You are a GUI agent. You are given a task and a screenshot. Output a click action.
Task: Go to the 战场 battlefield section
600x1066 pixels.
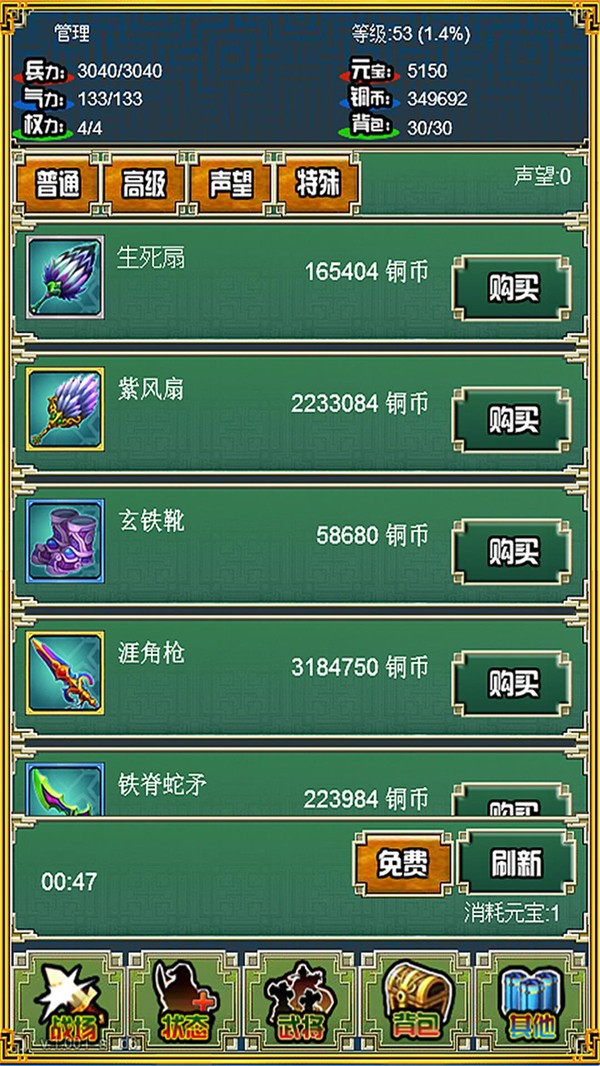pos(68,1003)
